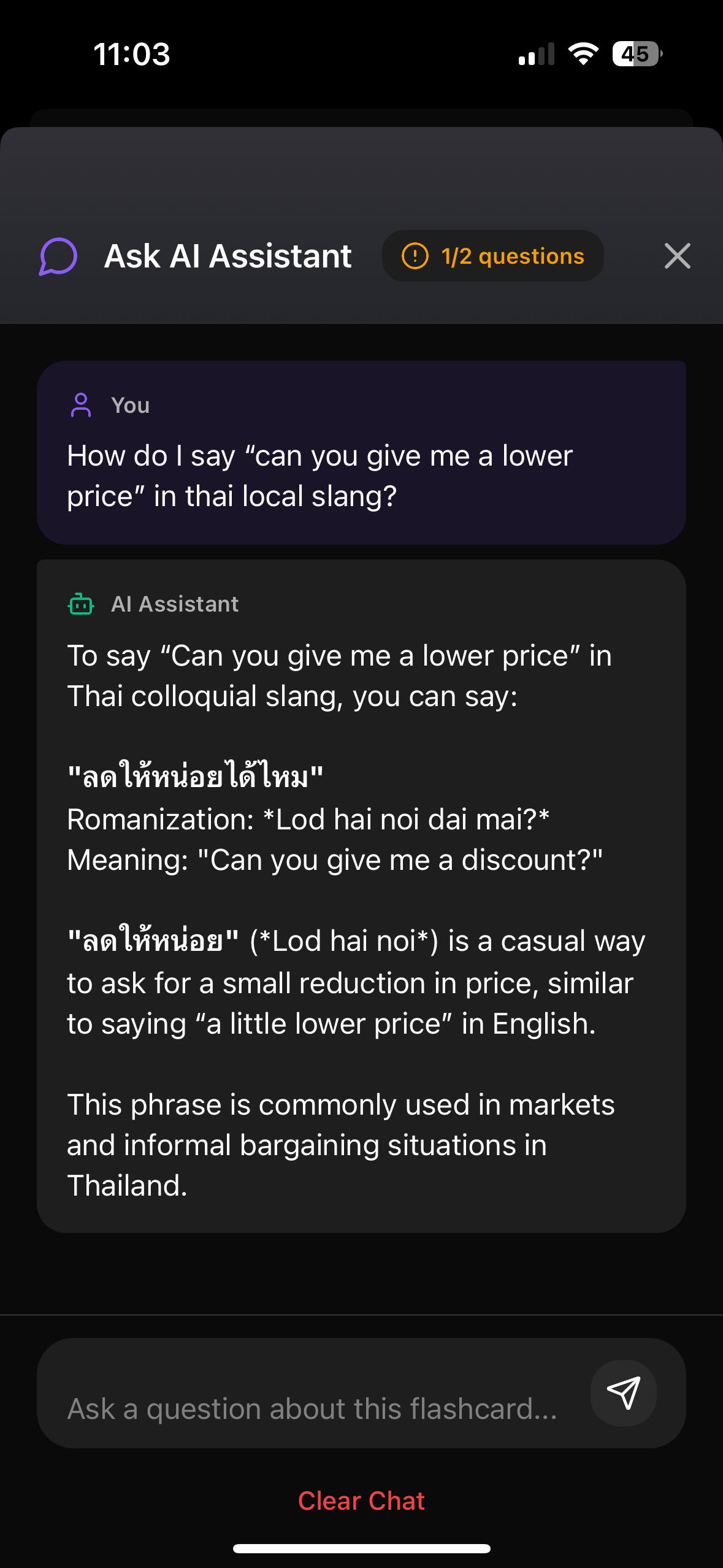Close the Ask AI Assistant panel

pyautogui.click(x=676, y=256)
